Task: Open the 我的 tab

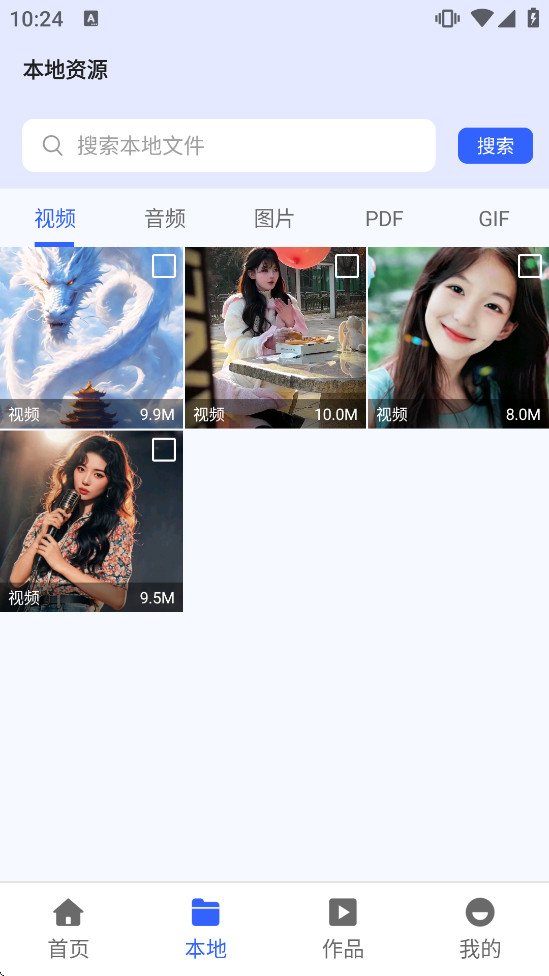Action: click(480, 929)
